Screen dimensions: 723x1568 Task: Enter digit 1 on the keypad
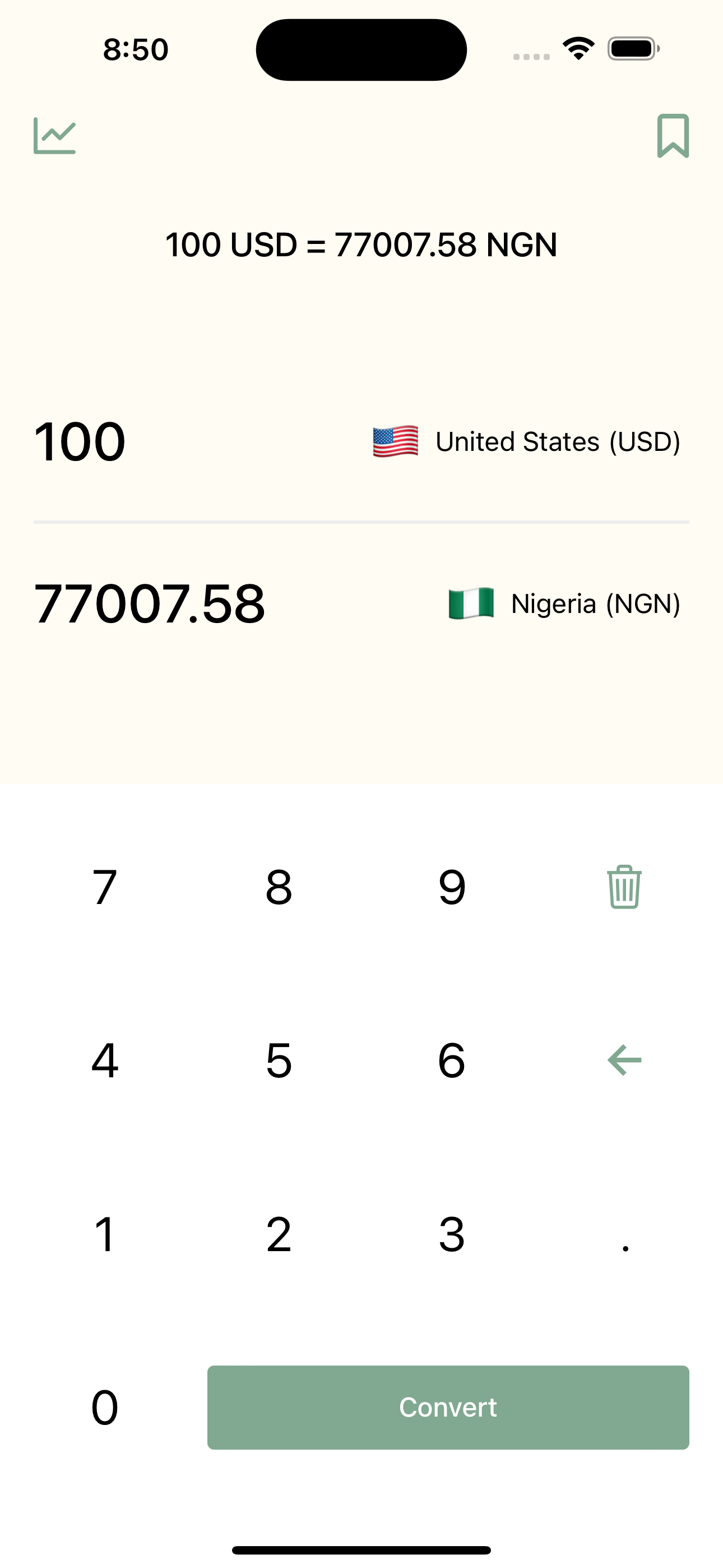pos(105,1234)
